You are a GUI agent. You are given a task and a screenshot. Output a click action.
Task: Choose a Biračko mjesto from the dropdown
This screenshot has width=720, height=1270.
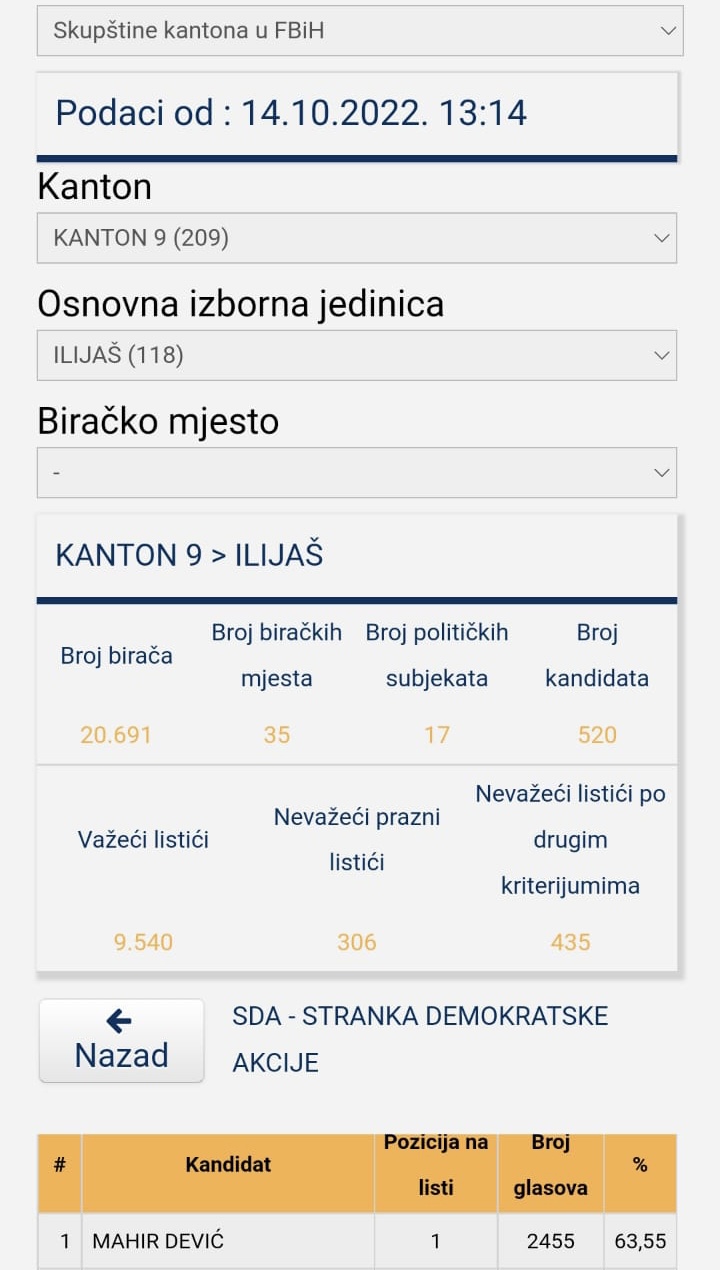pyautogui.click(x=357, y=472)
